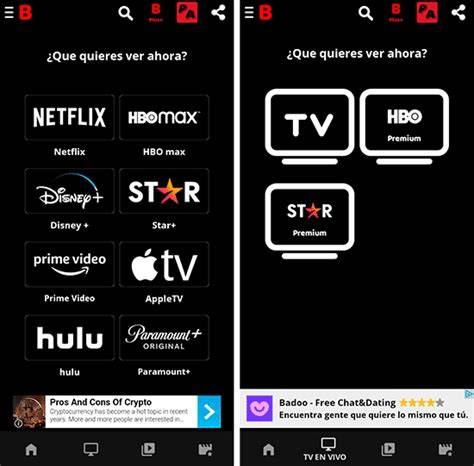Open the Badoo Free Chat&Dating ad banner
The height and width of the screenshot is (466, 474).
pos(357,409)
